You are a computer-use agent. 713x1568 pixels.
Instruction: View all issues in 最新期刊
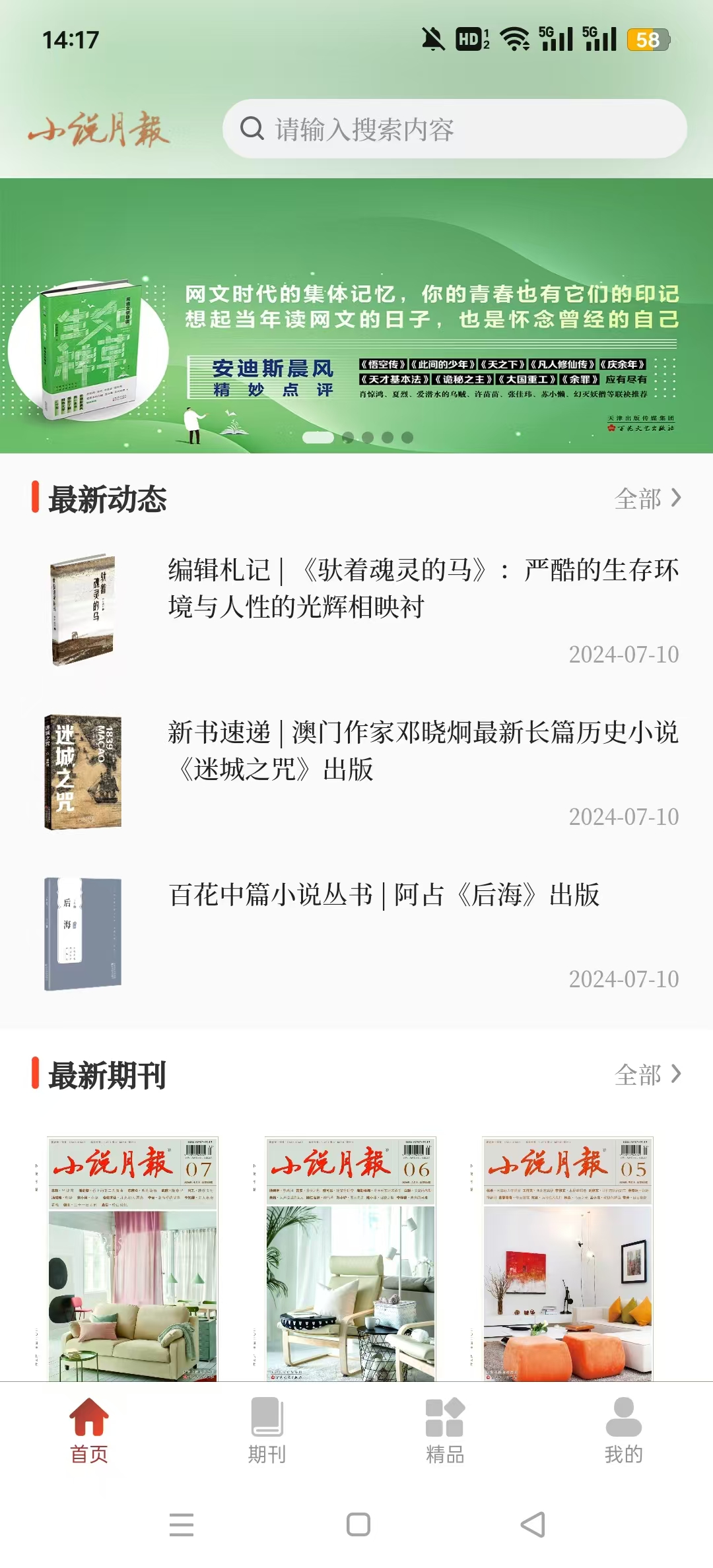tap(647, 1075)
